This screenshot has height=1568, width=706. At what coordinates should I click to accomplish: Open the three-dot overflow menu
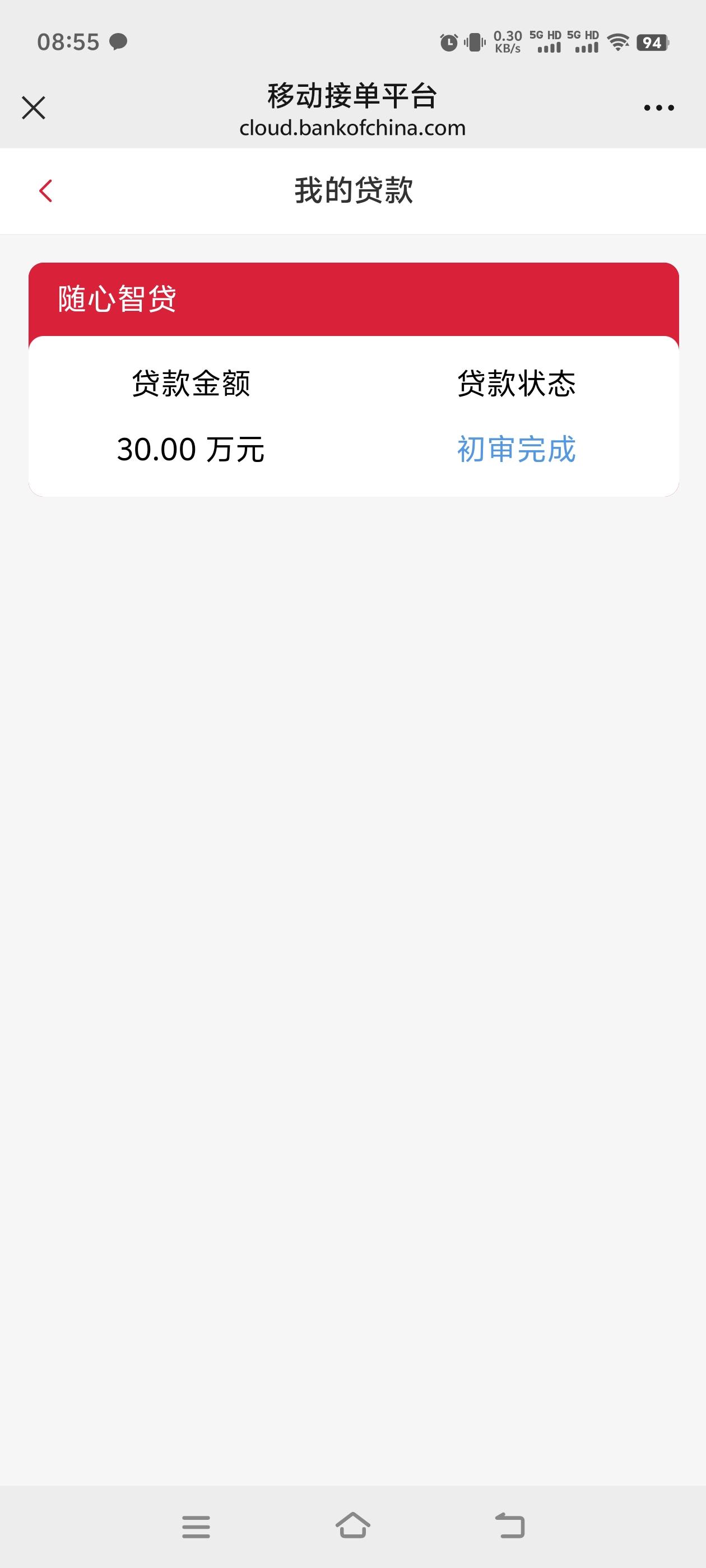(x=658, y=108)
